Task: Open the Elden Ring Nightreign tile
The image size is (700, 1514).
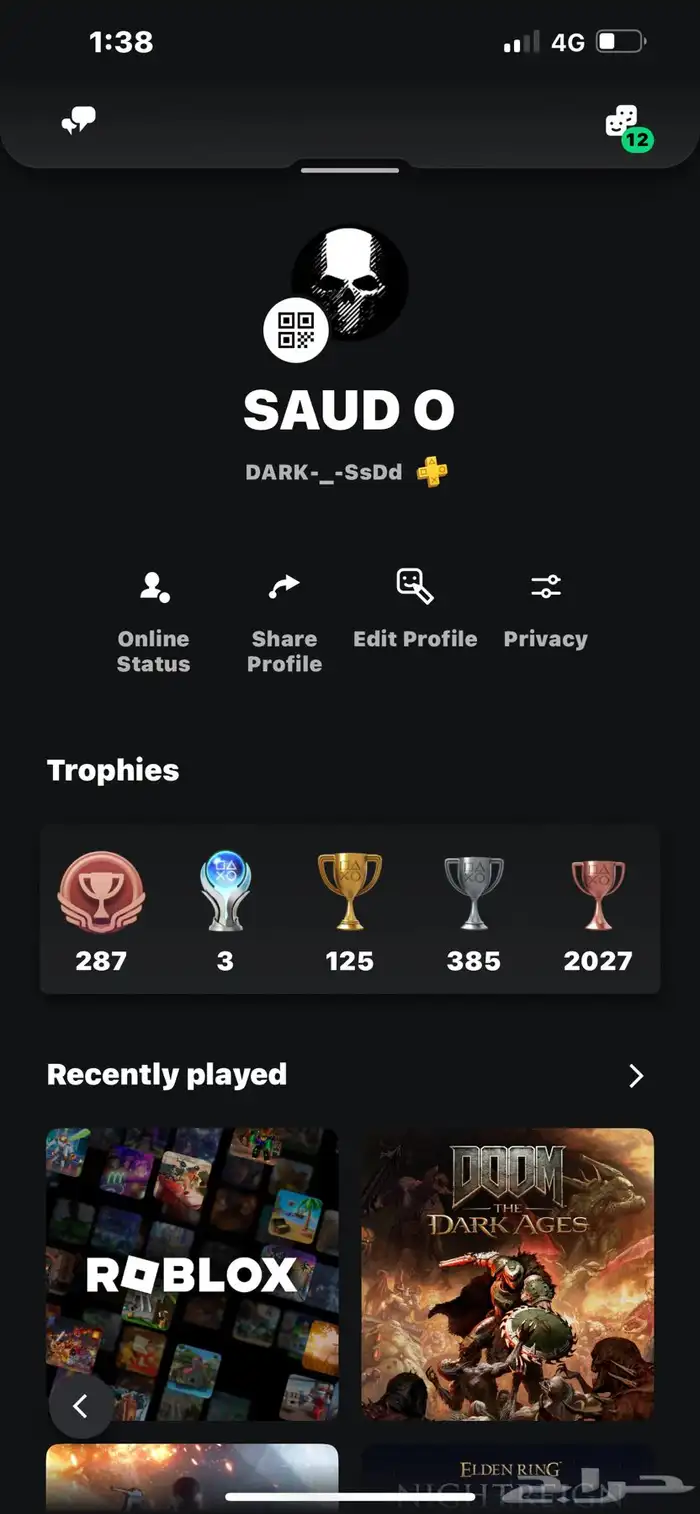Action: pyautogui.click(x=507, y=1478)
